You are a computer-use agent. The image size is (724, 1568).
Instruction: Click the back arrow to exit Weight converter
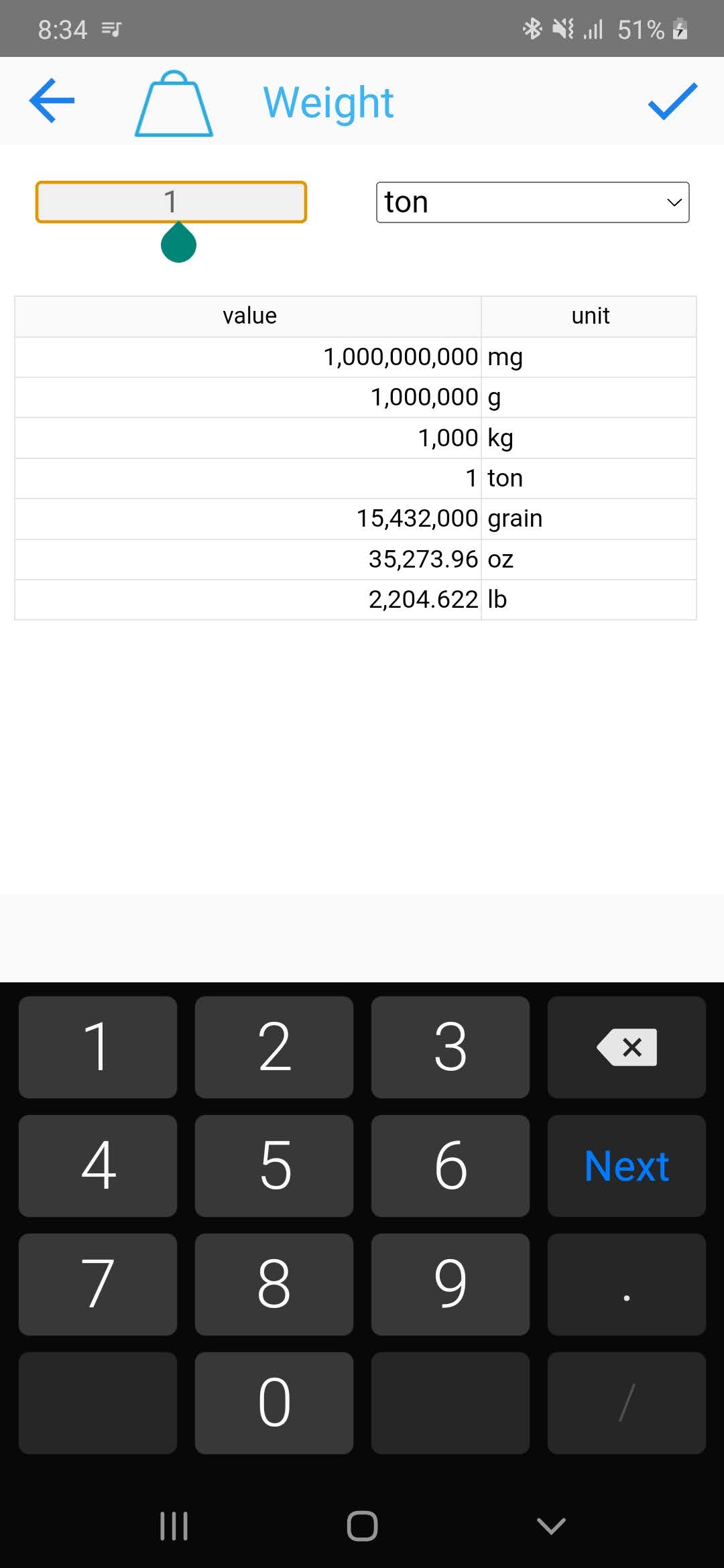point(51,101)
